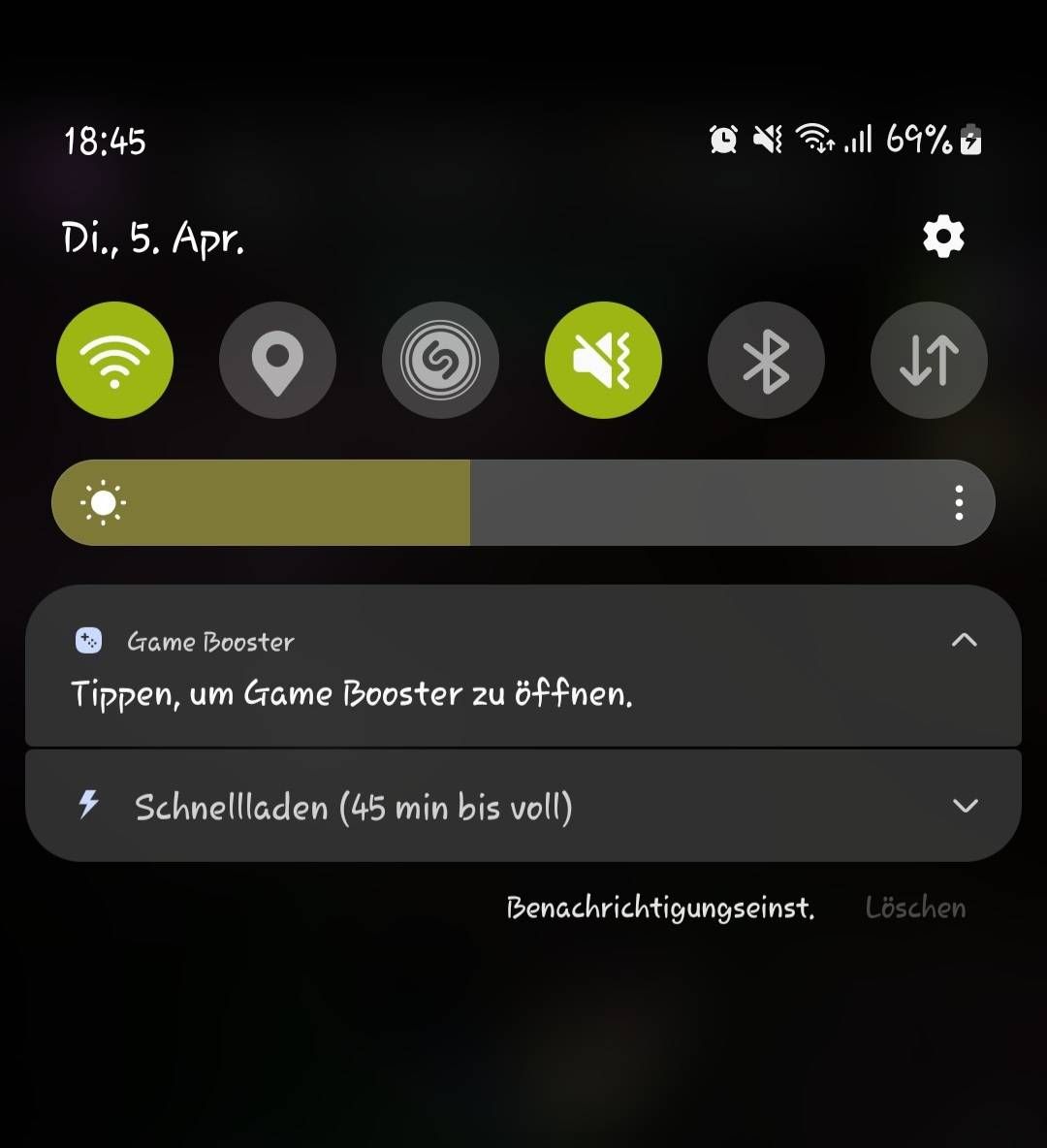Adjust the brightness slider
The image size is (1047, 1148).
470,501
